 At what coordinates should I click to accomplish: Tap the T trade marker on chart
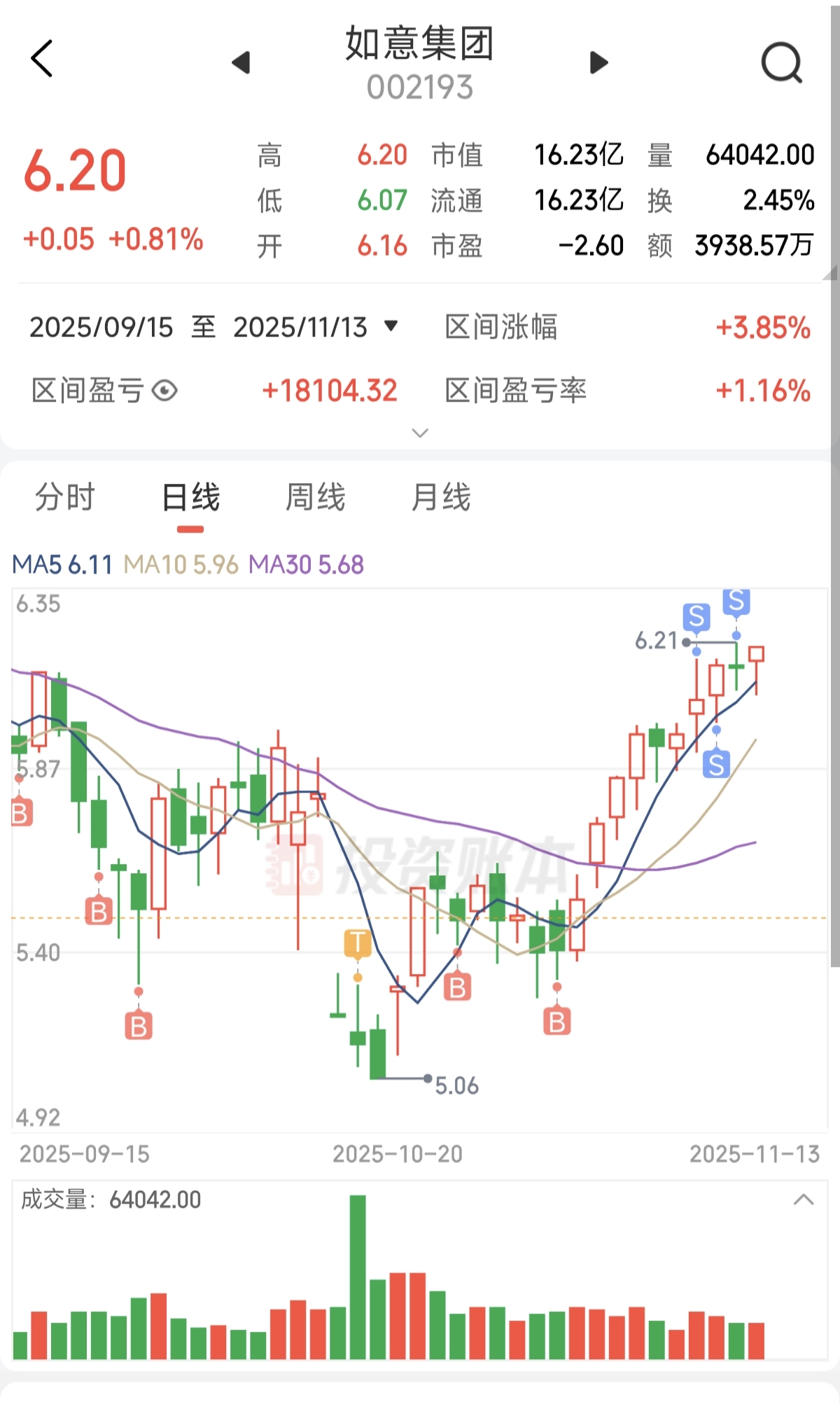358,943
